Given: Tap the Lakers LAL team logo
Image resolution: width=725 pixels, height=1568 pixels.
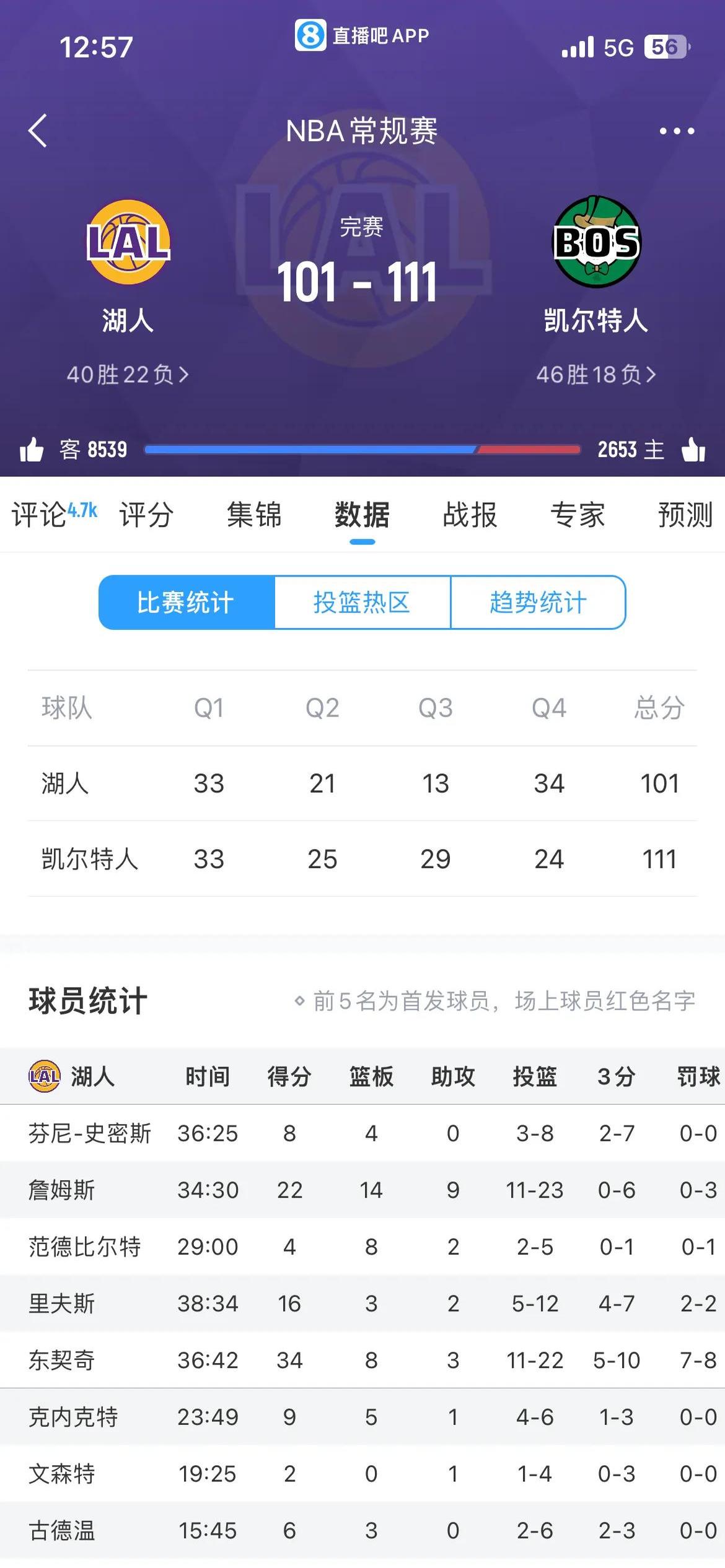Looking at the screenshot, I should [x=128, y=242].
